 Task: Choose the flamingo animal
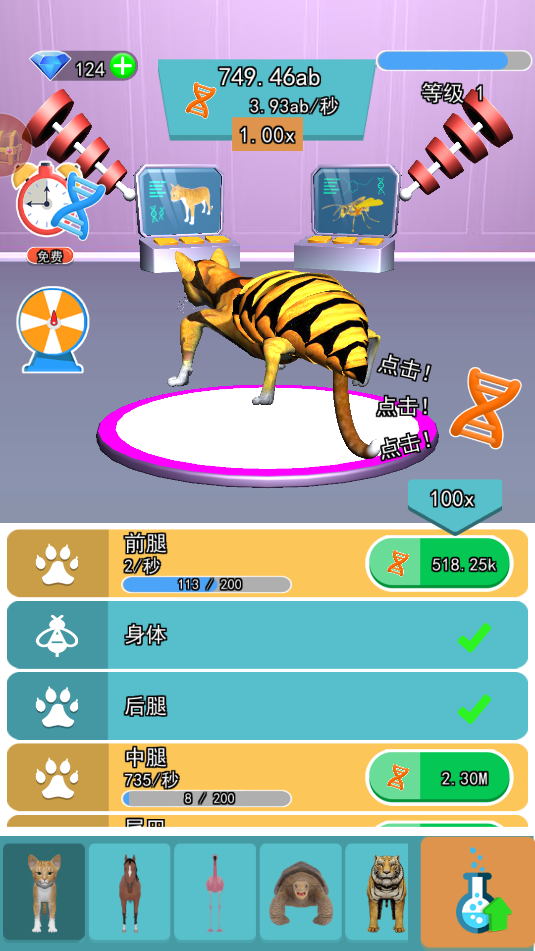pyautogui.click(x=215, y=892)
